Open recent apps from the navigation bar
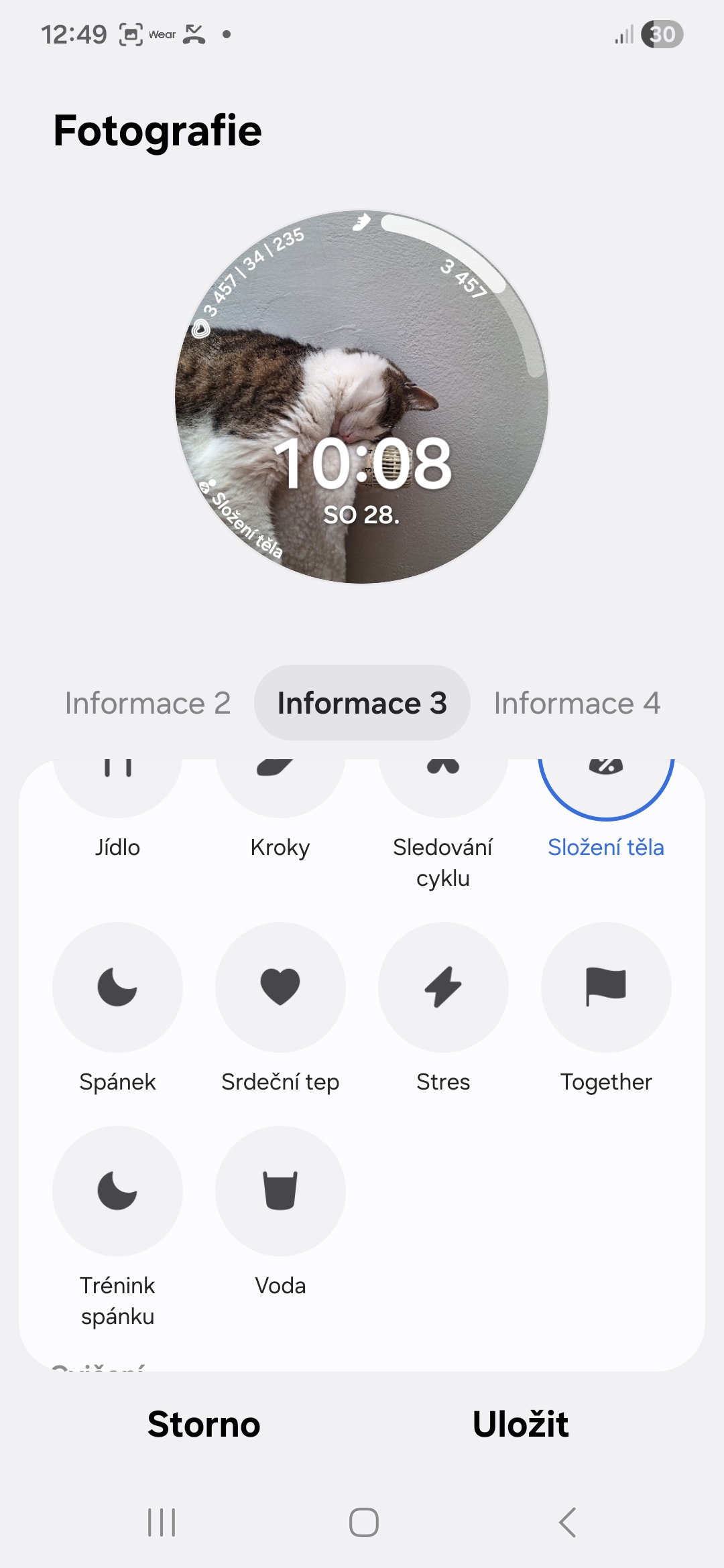 click(x=162, y=1522)
